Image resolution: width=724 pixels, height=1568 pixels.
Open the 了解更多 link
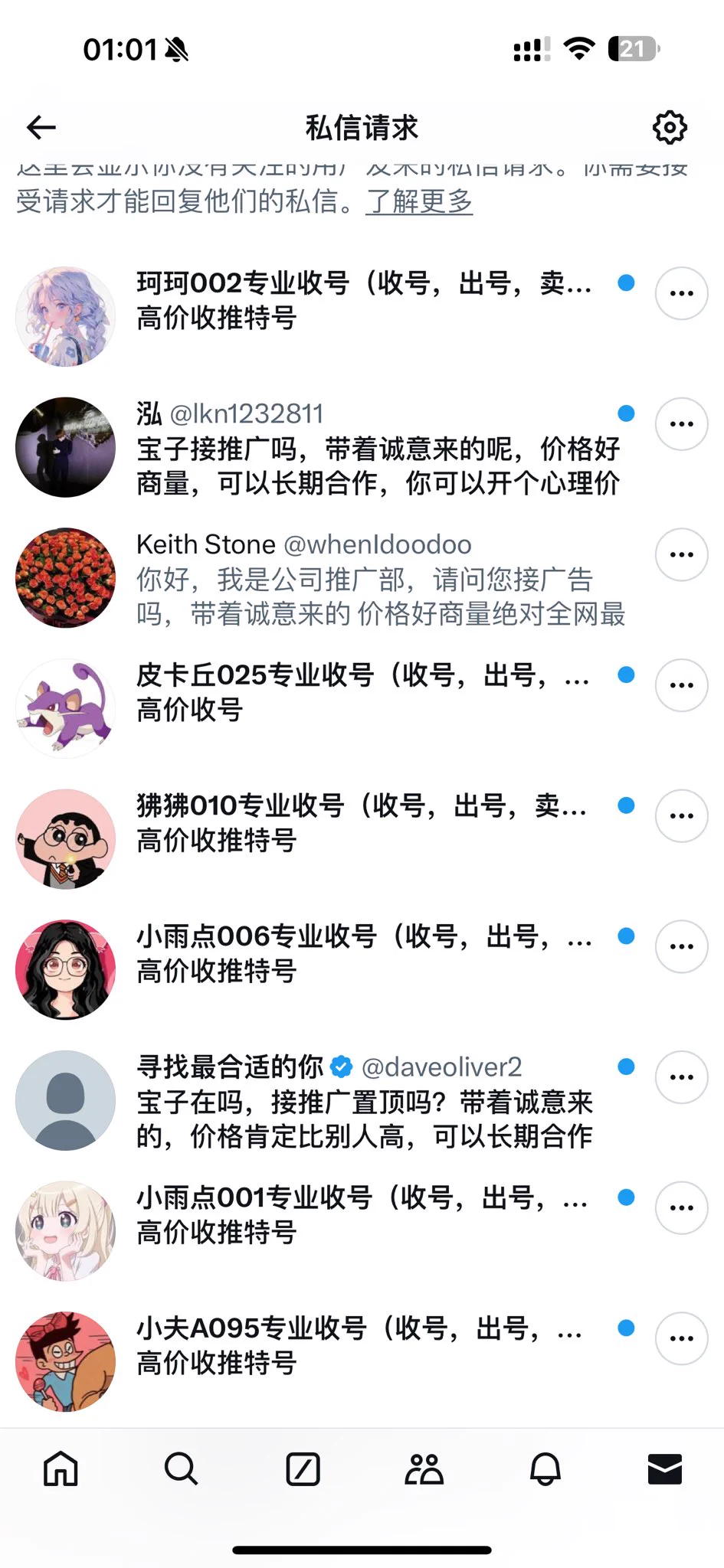pos(418,201)
